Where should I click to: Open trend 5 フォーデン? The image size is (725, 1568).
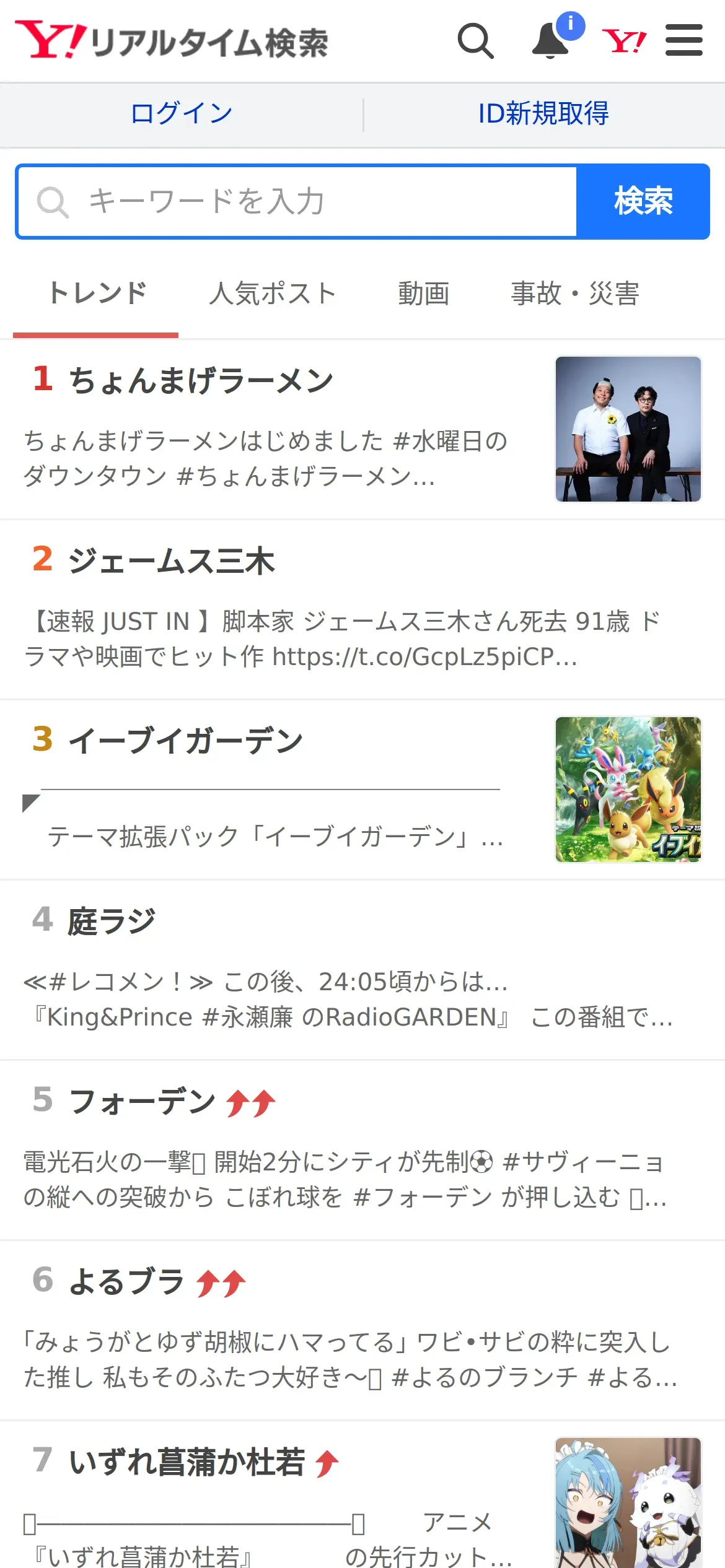point(143,1102)
